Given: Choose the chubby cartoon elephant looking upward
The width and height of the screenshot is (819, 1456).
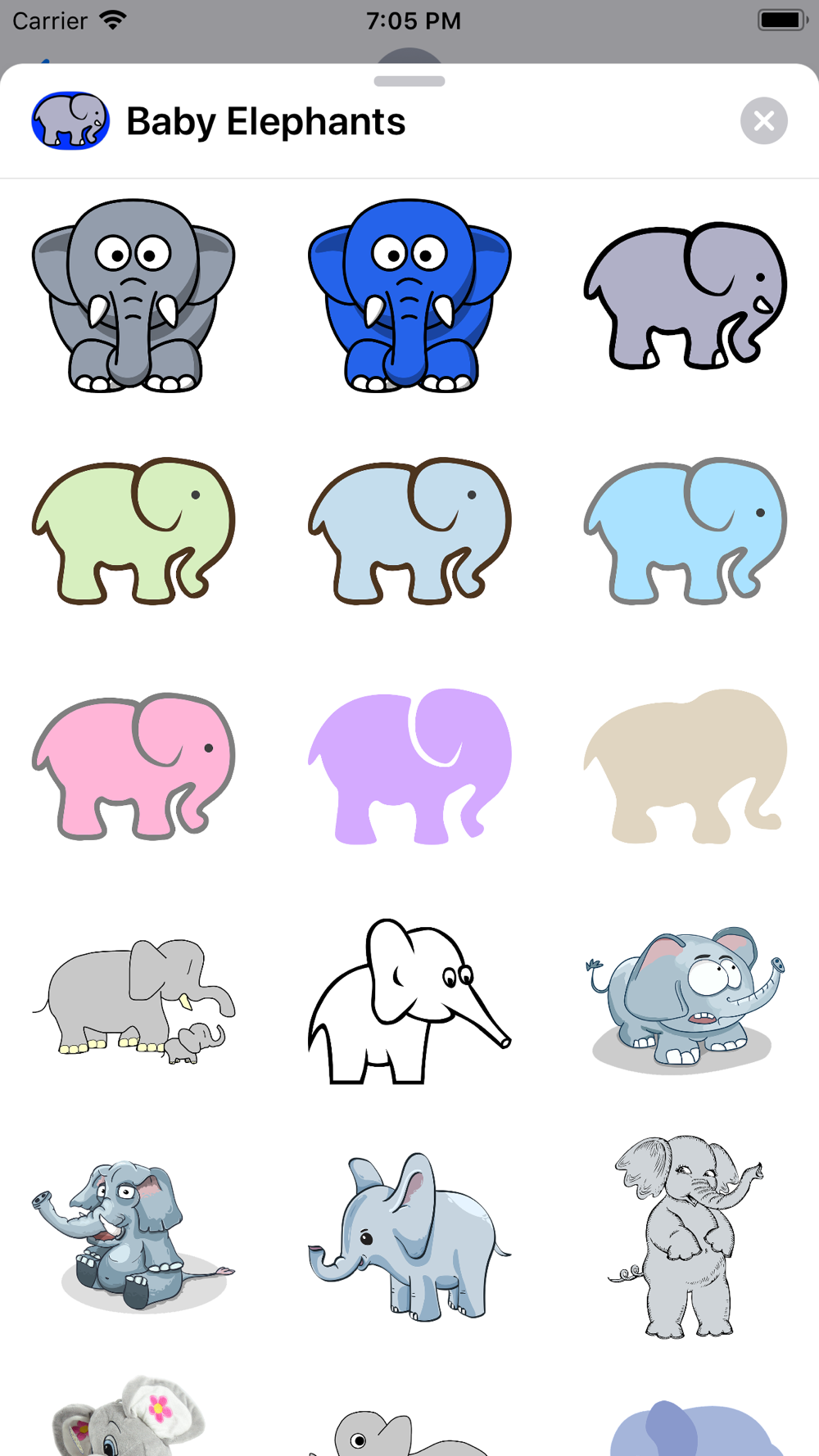Looking at the screenshot, I should point(686,1002).
